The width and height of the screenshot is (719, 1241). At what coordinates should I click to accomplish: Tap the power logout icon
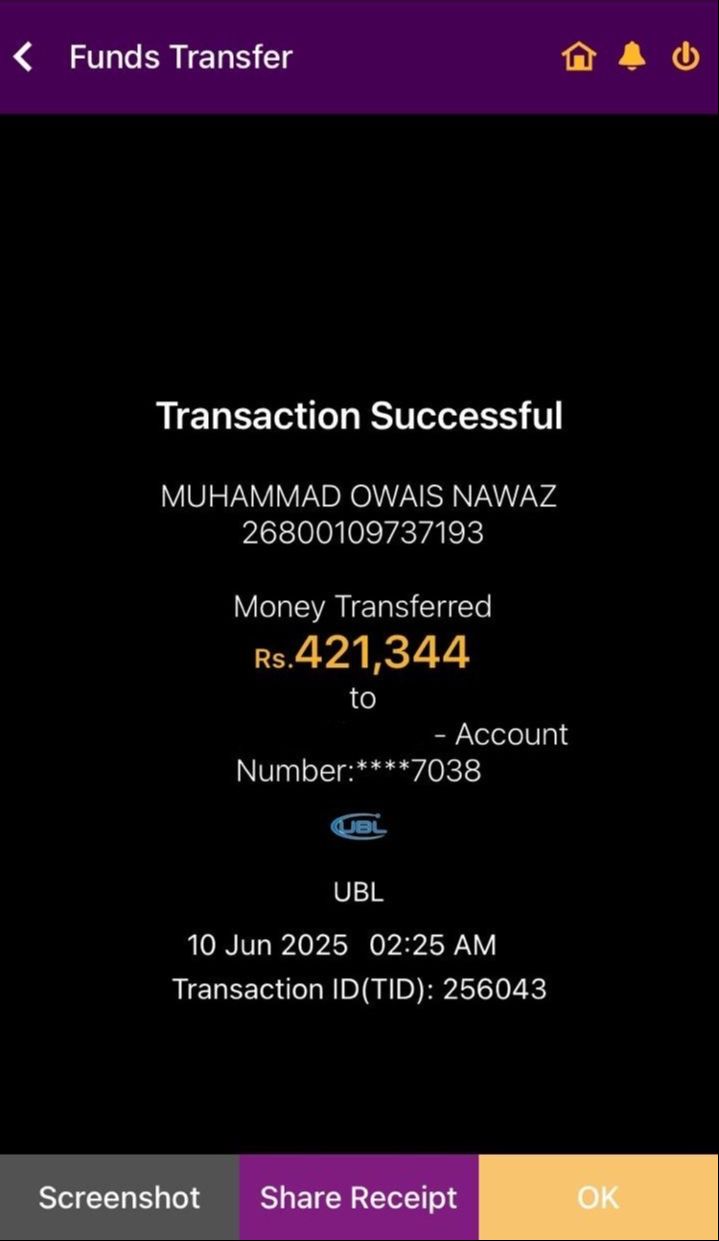coord(685,57)
